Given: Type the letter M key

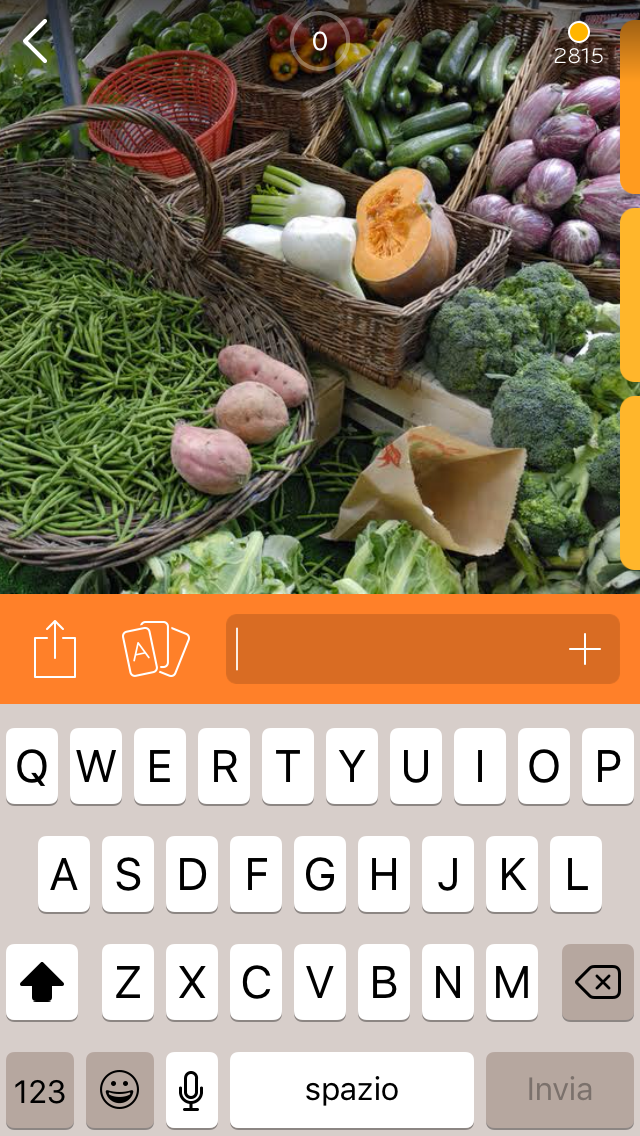Looking at the screenshot, I should click(x=512, y=983).
